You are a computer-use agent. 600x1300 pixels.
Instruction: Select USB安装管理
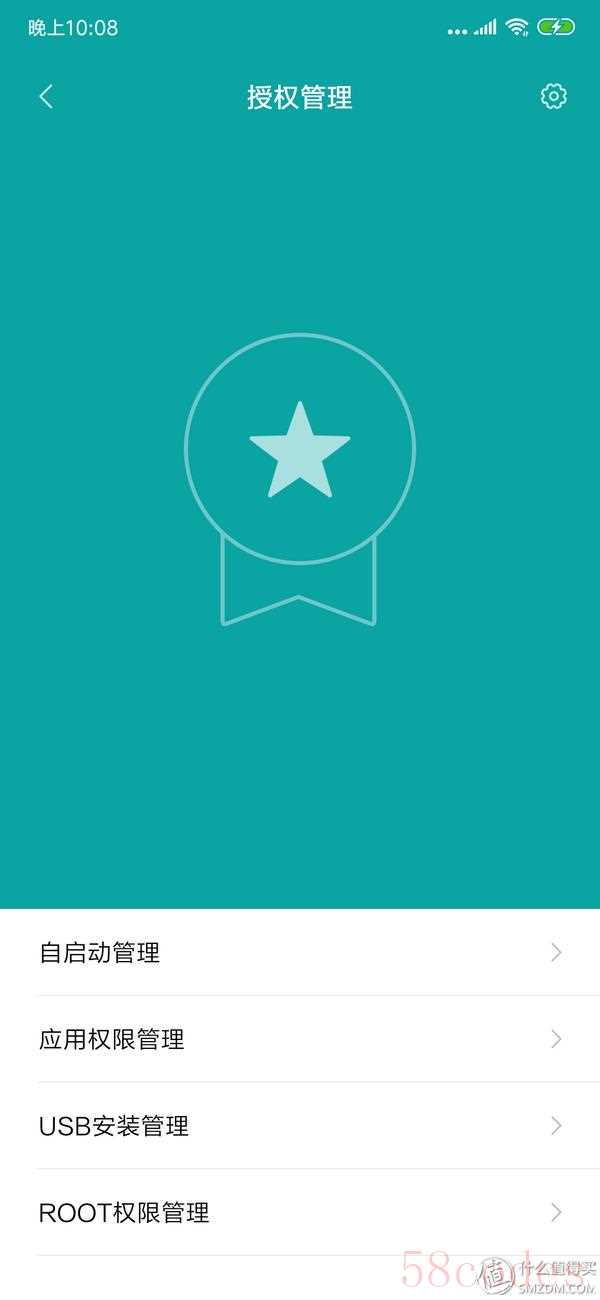300,1126
